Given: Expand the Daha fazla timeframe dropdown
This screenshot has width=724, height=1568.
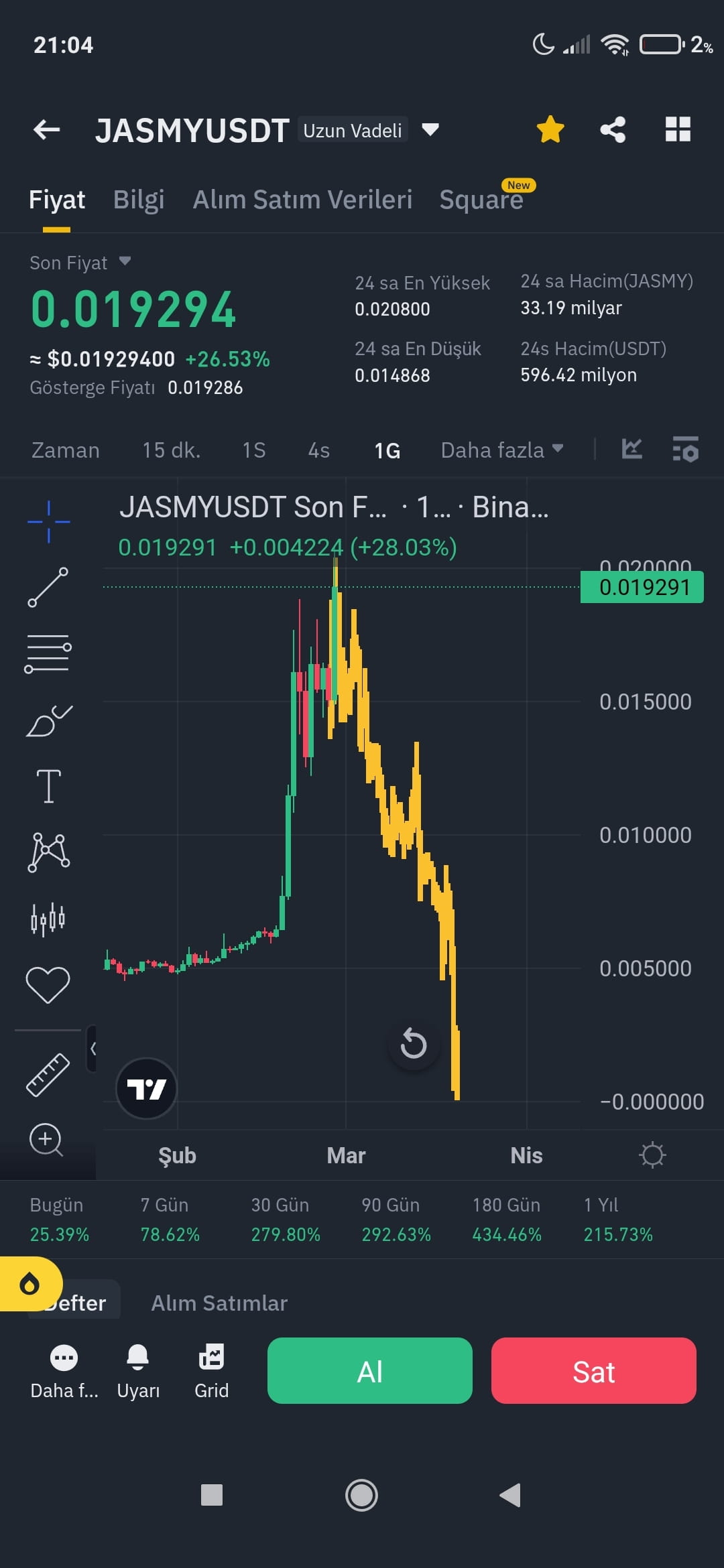Looking at the screenshot, I should (x=501, y=450).
